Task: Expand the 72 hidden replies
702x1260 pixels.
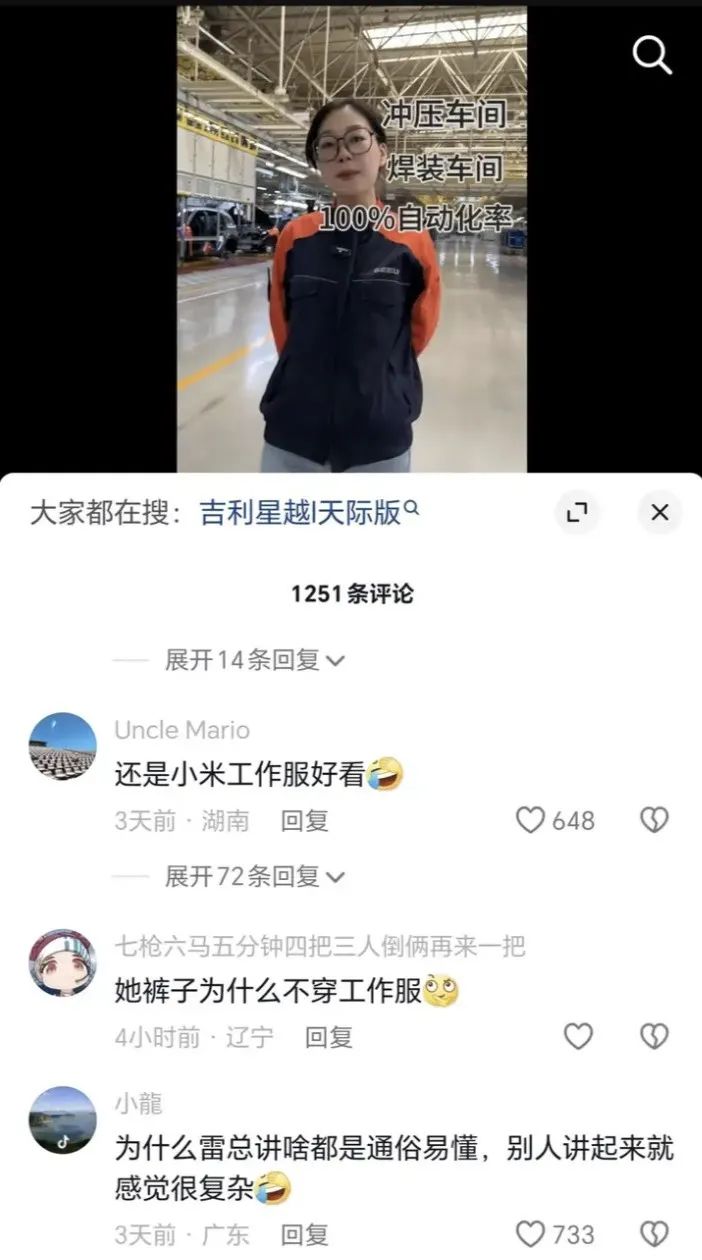Action: [x=254, y=877]
